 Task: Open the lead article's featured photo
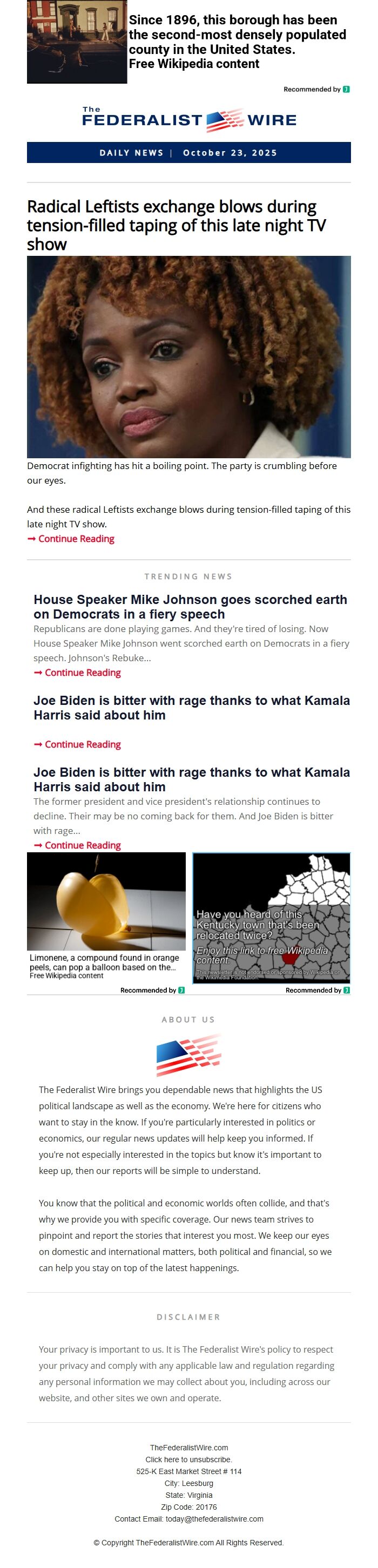click(188, 356)
